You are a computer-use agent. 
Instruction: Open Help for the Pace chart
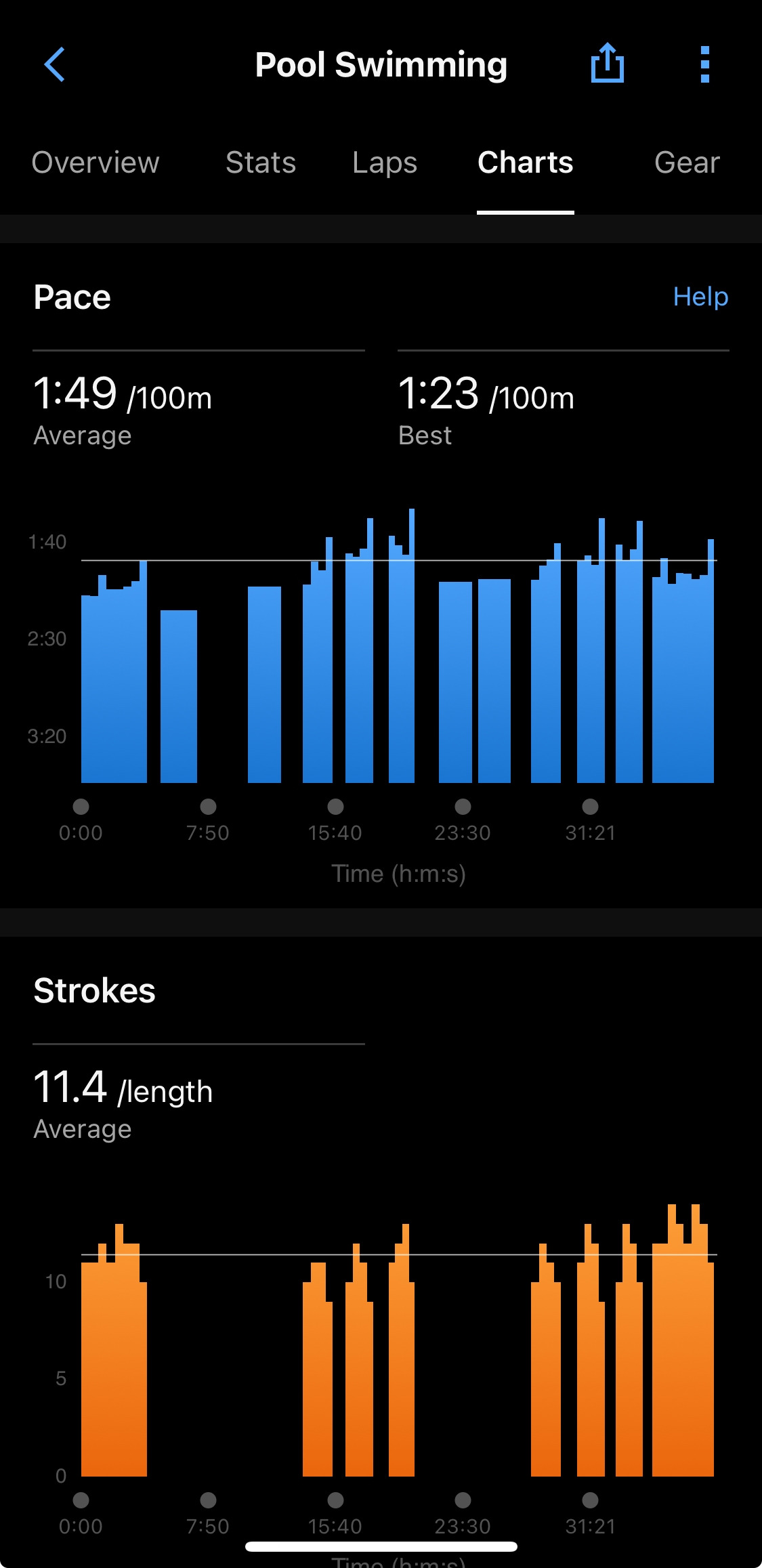point(700,297)
